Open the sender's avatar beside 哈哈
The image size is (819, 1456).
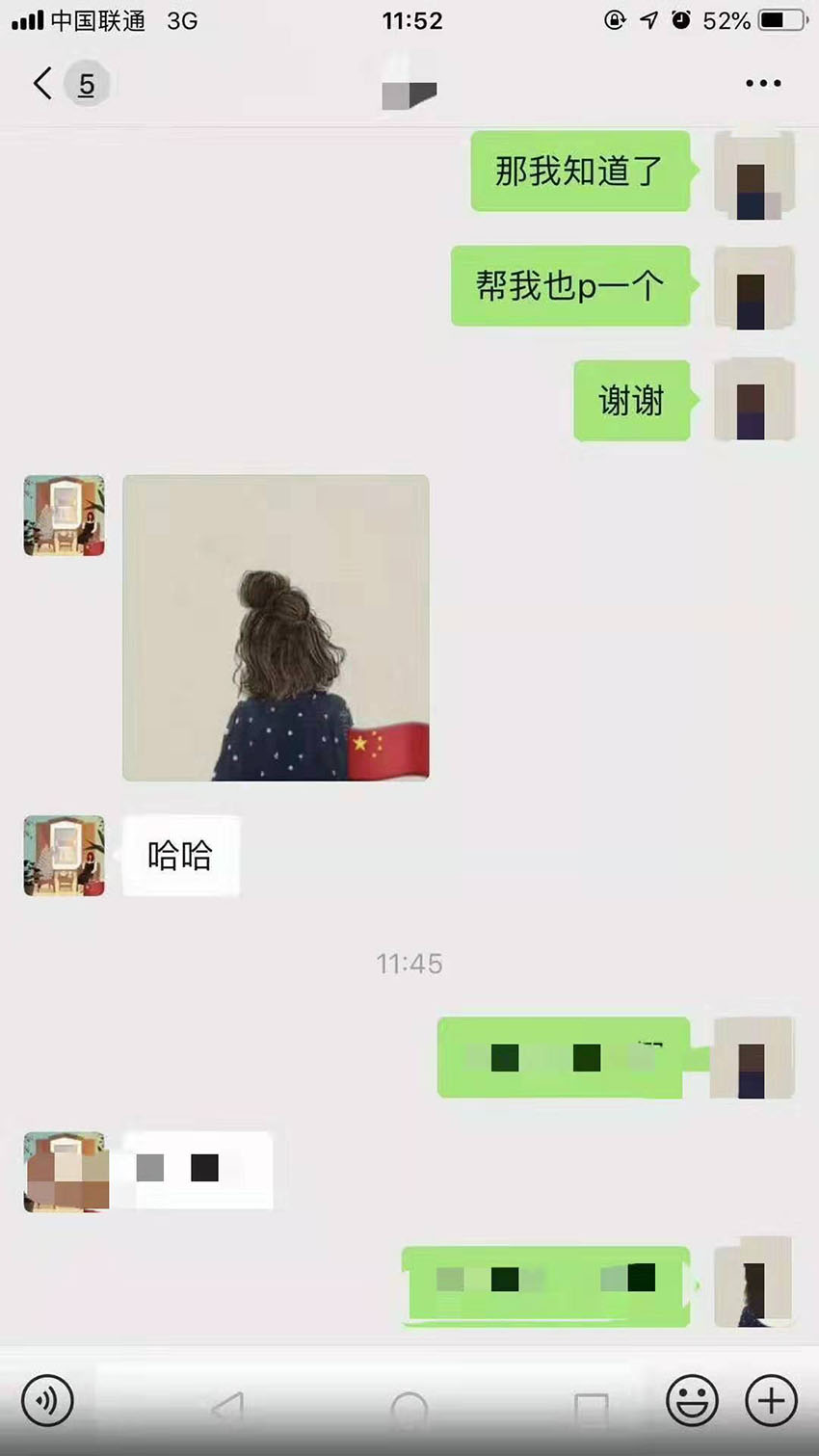click(64, 856)
